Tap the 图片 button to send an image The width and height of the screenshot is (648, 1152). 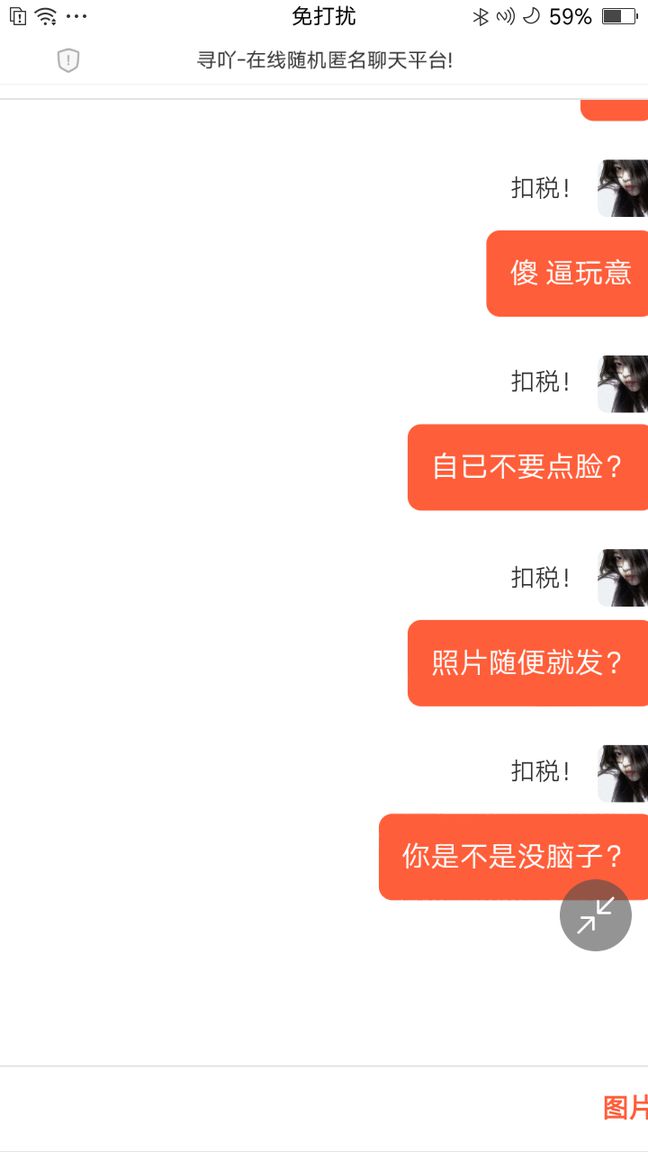625,1107
